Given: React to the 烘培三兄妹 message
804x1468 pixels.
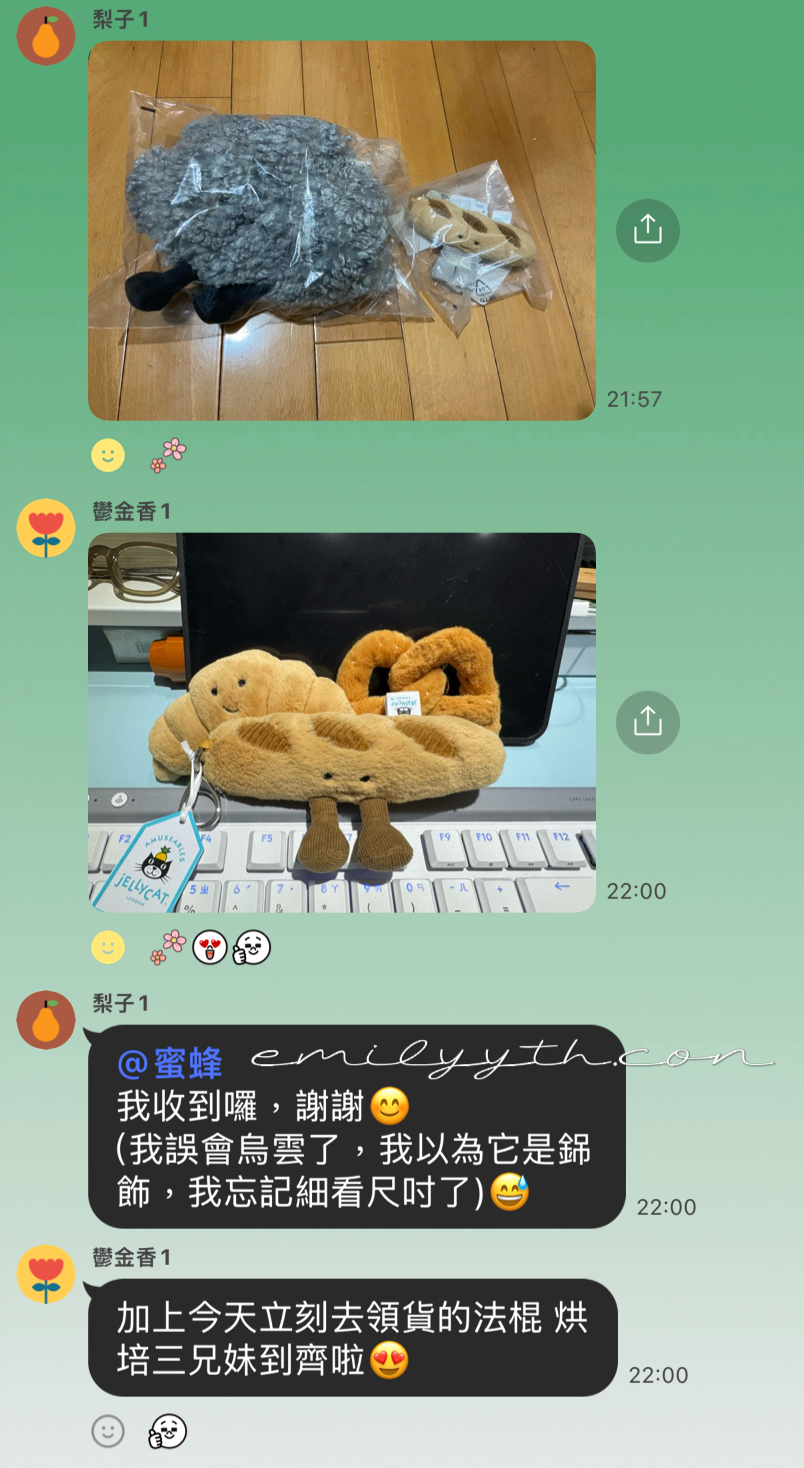Looking at the screenshot, I should [108, 1431].
